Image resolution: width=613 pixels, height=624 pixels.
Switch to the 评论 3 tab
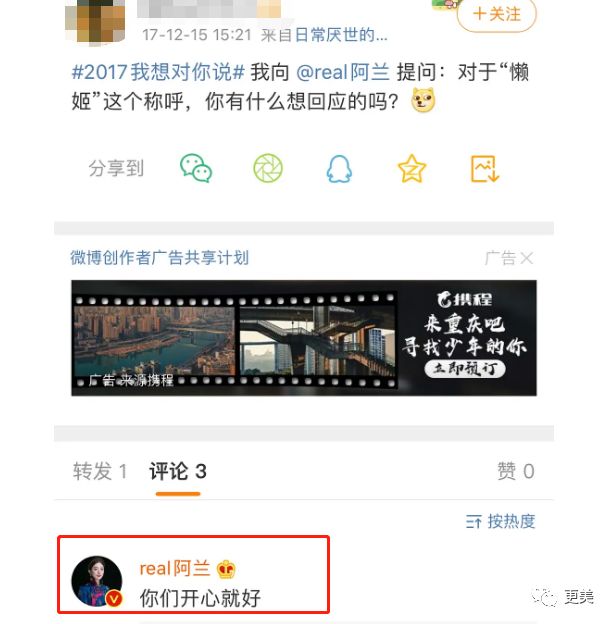click(x=178, y=471)
